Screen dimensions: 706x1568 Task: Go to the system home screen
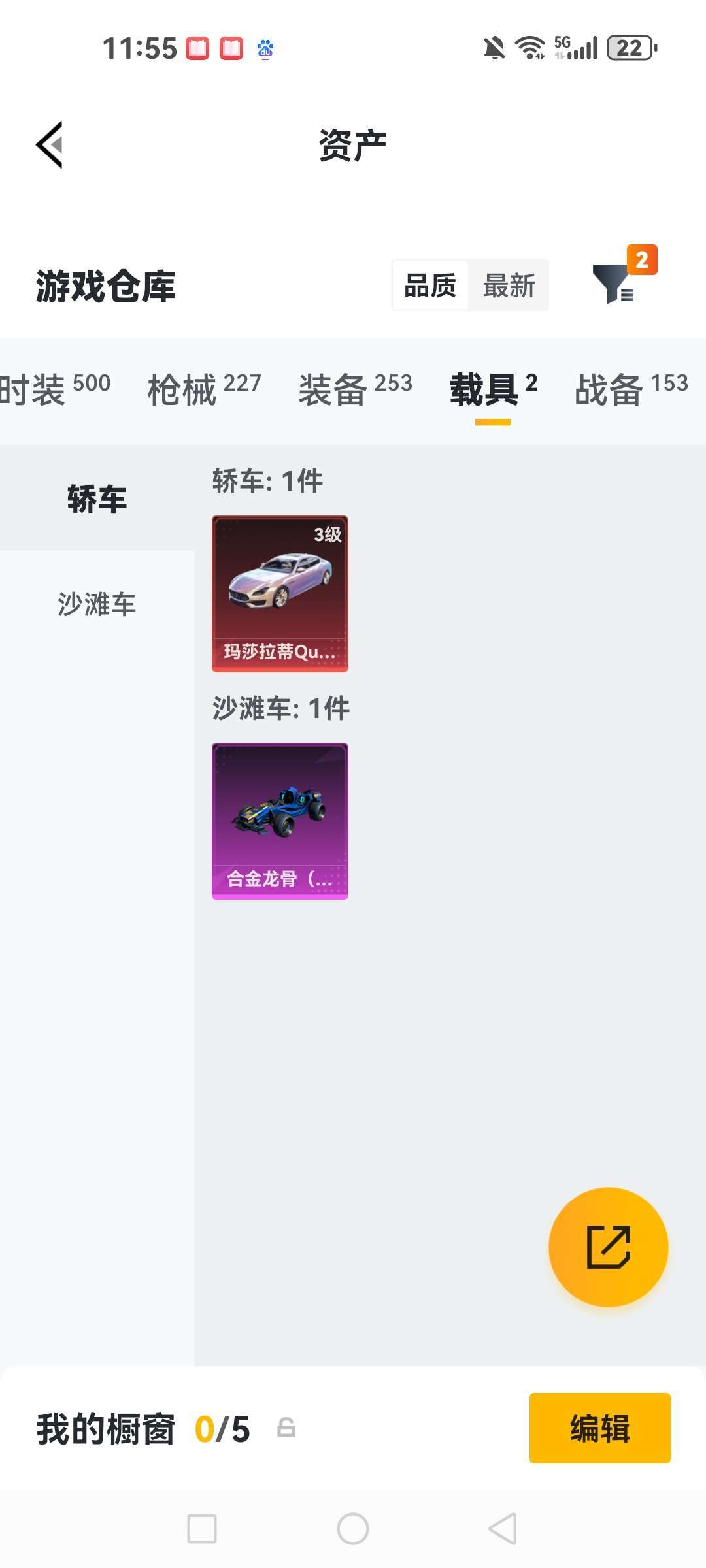click(x=352, y=1529)
